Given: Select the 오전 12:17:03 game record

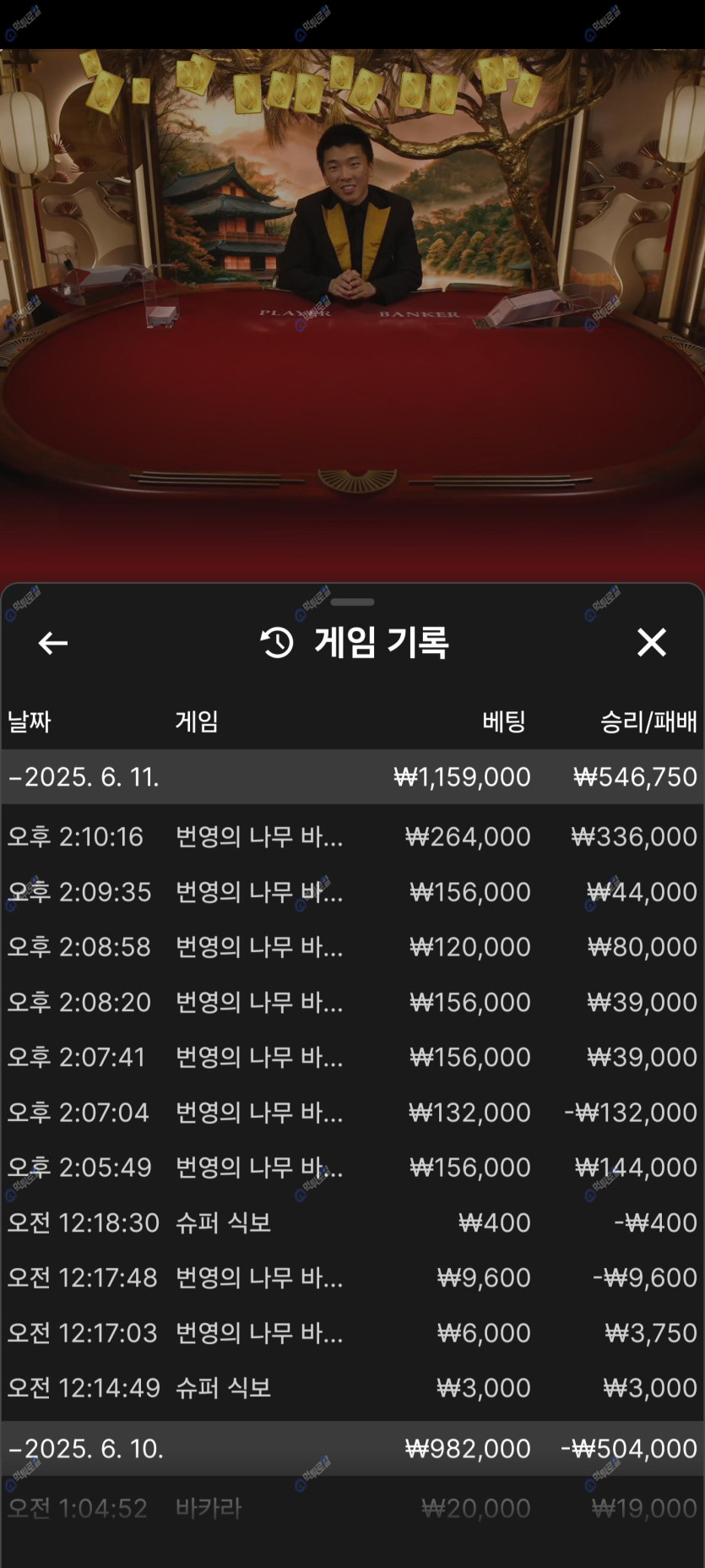Looking at the screenshot, I should click(x=352, y=1332).
